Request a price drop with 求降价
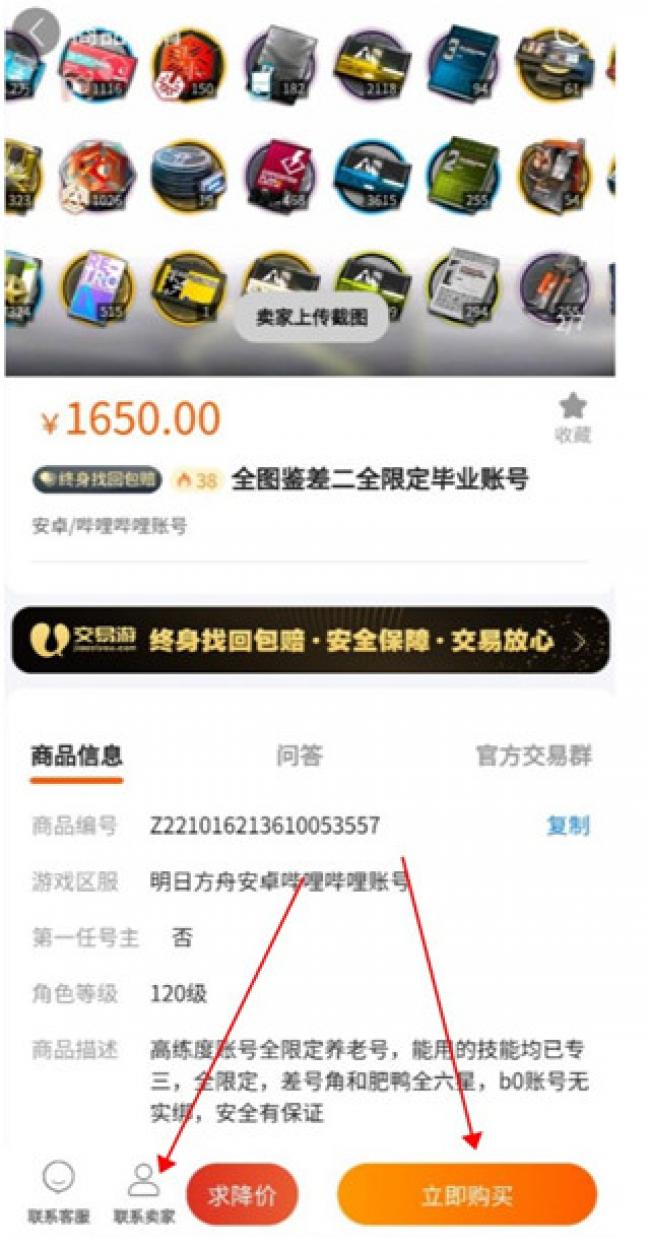This screenshot has width=650, height=1247. tap(241, 1195)
